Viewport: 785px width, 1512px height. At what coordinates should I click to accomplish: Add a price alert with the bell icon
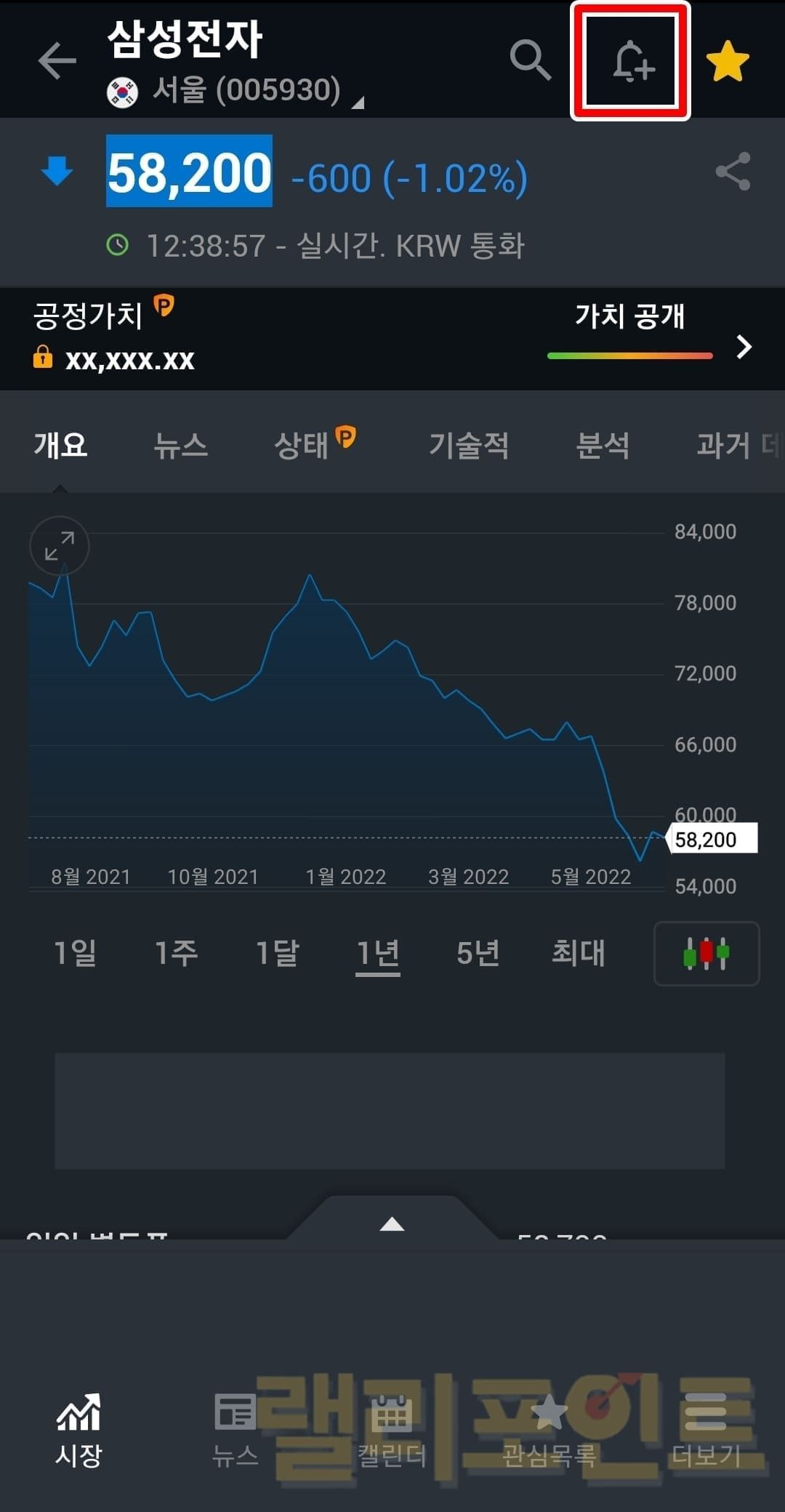click(631, 61)
